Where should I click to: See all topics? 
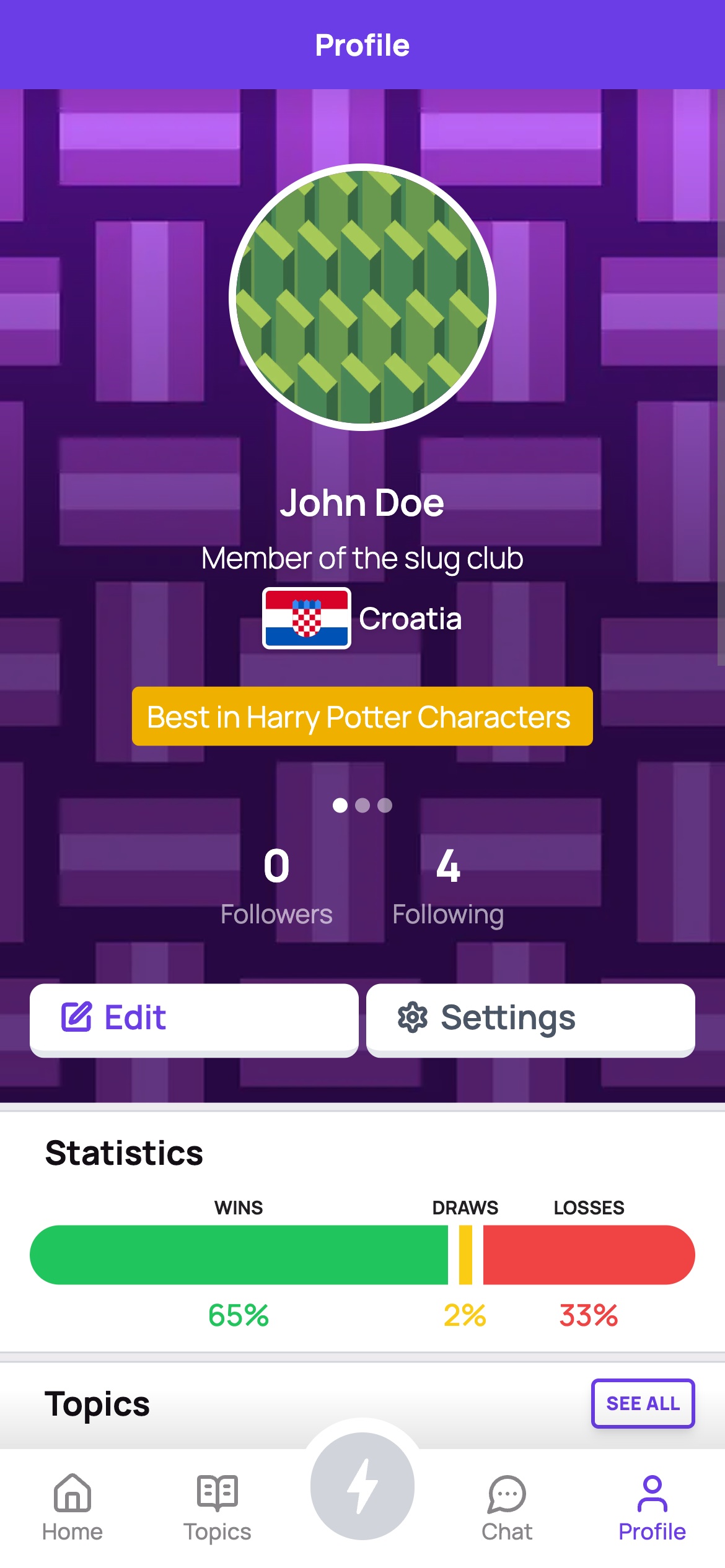click(x=643, y=1403)
